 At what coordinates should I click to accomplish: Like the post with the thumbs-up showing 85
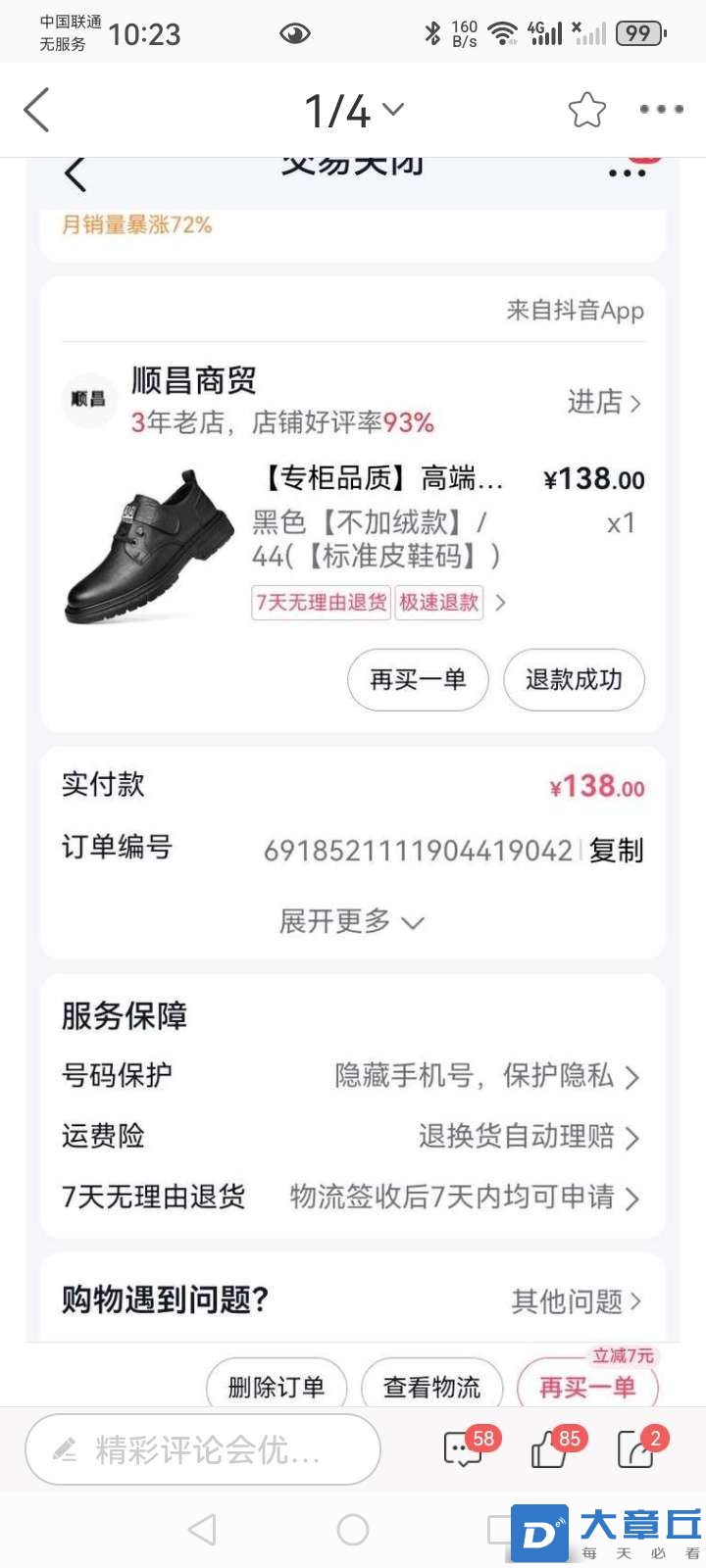[552, 1448]
